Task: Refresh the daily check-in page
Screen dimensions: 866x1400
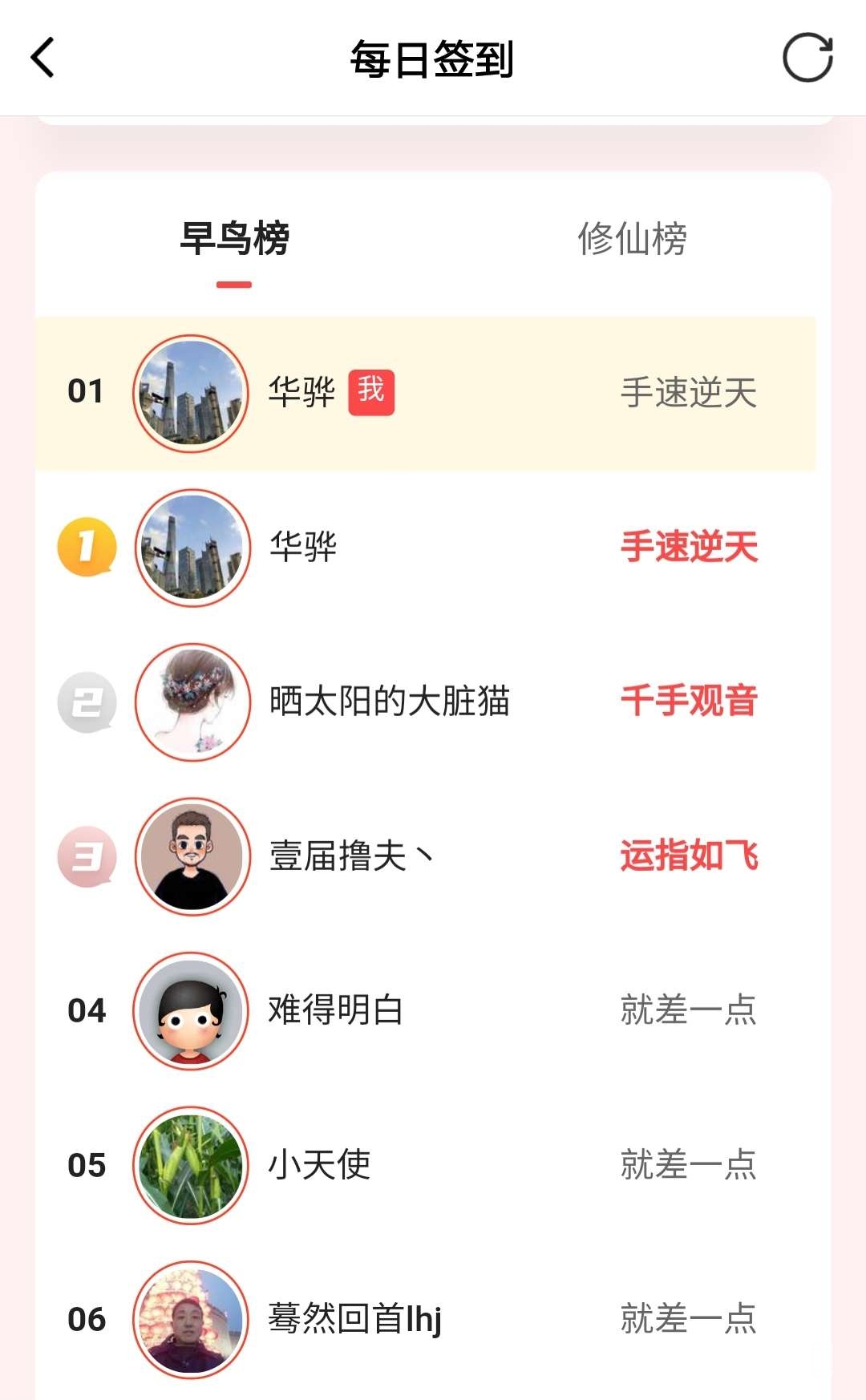Action: click(807, 58)
